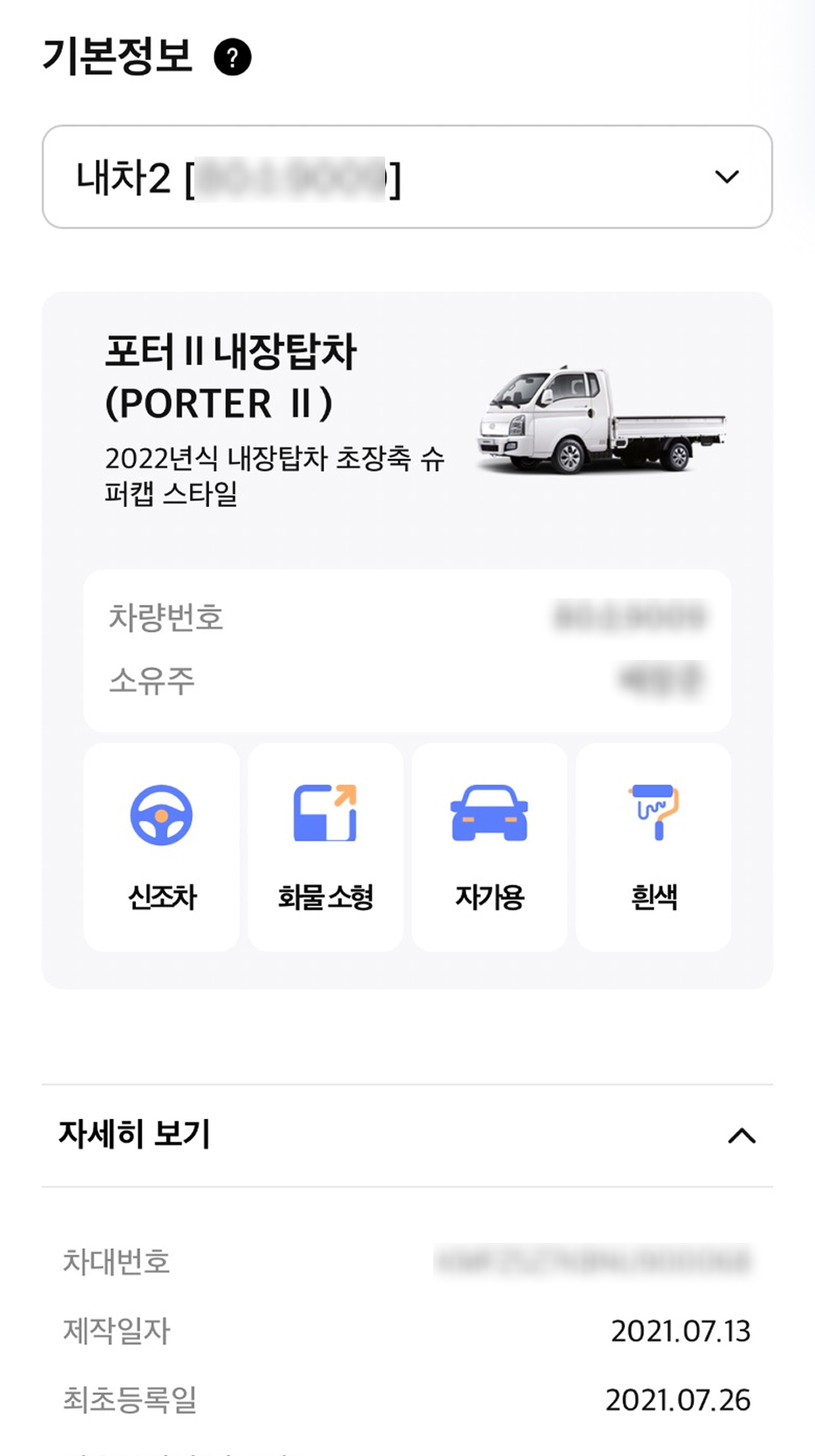
Task: Click the vehicle selector chevron arrow
Action: (728, 176)
